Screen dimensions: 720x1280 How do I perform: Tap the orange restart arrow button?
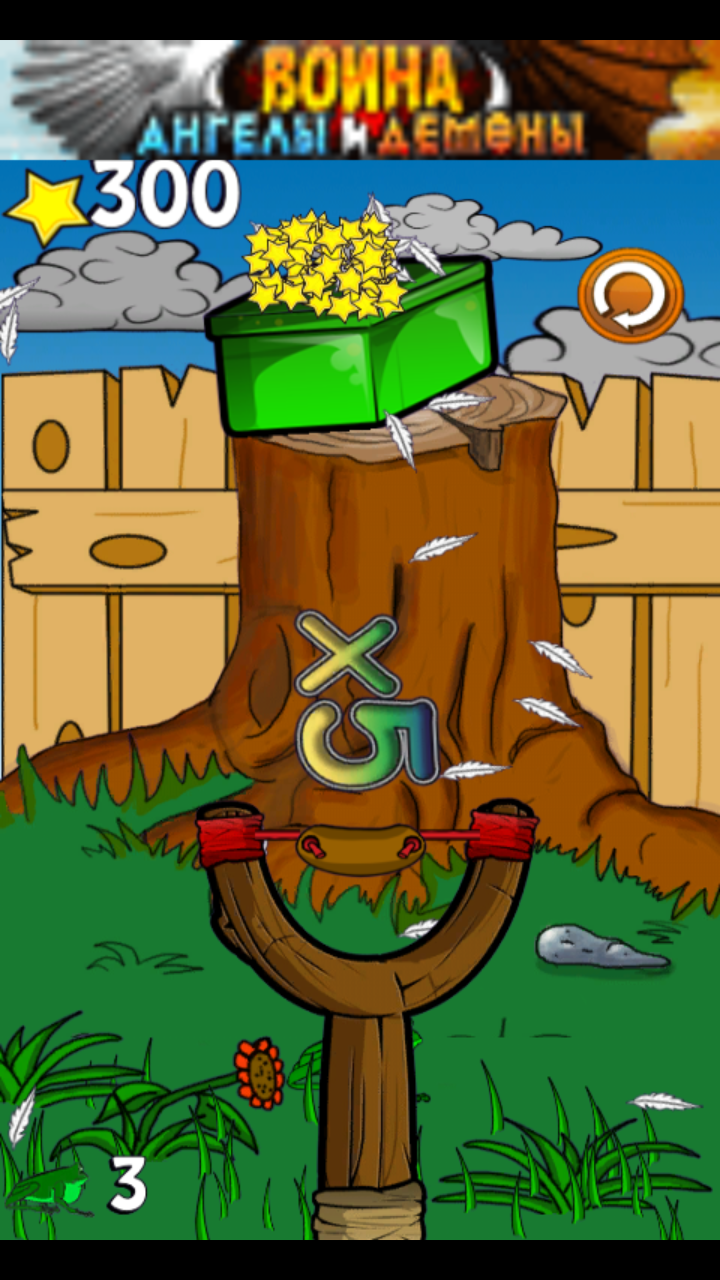630,296
